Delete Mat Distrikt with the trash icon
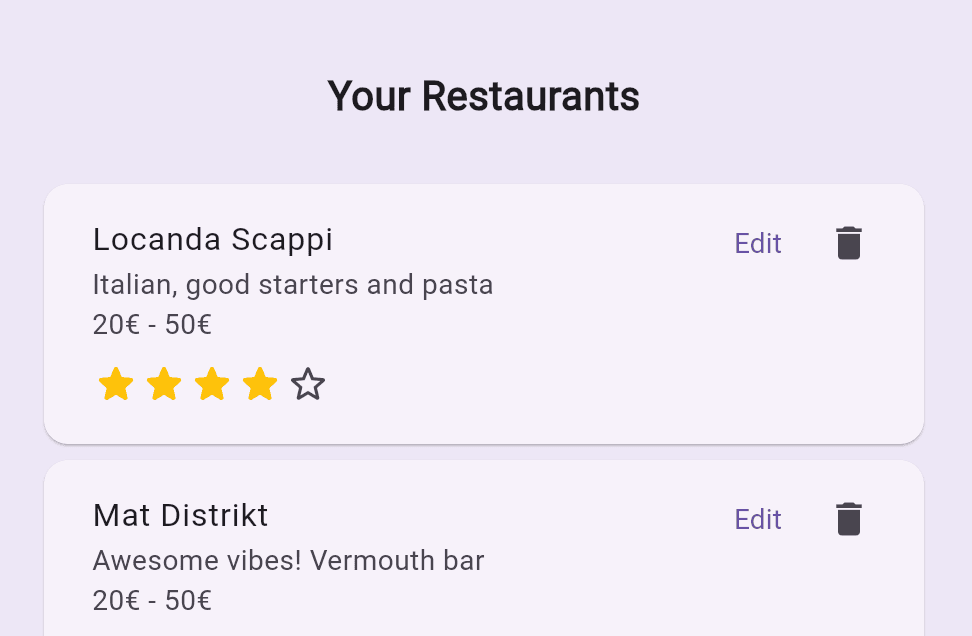The image size is (972, 636). coord(848,519)
